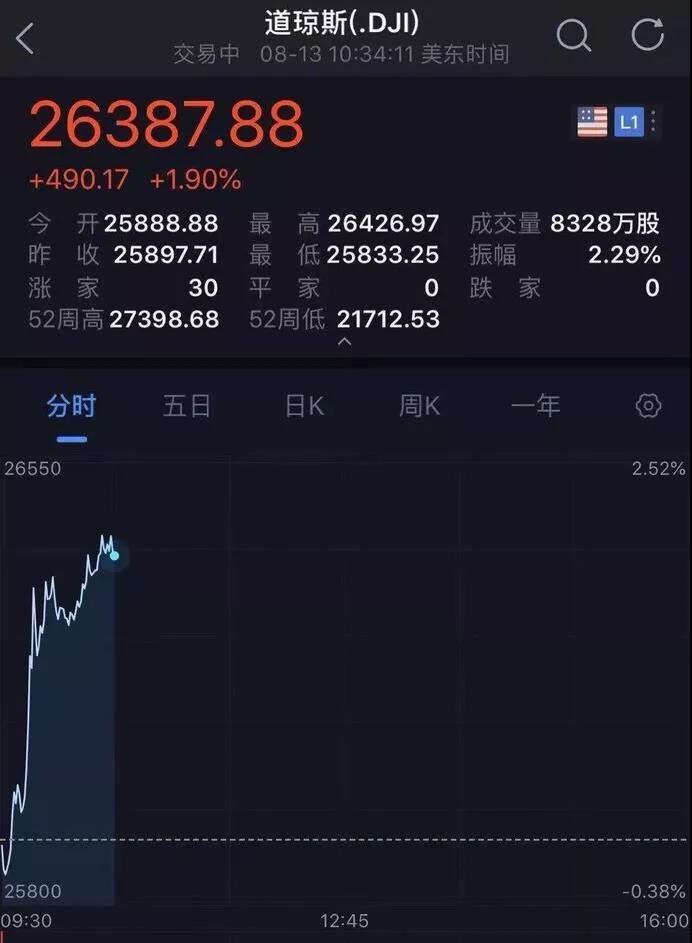Open the stock search
Viewport: 692px width, 943px height.
[x=573, y=36]
